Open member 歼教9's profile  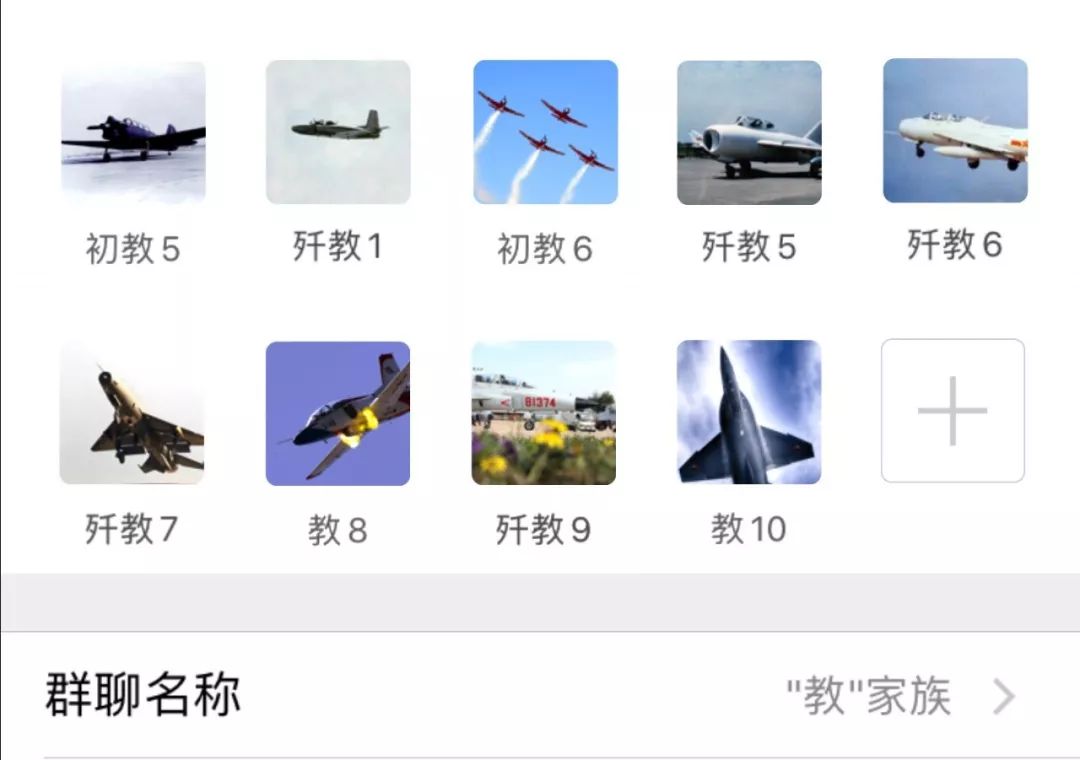544,413
